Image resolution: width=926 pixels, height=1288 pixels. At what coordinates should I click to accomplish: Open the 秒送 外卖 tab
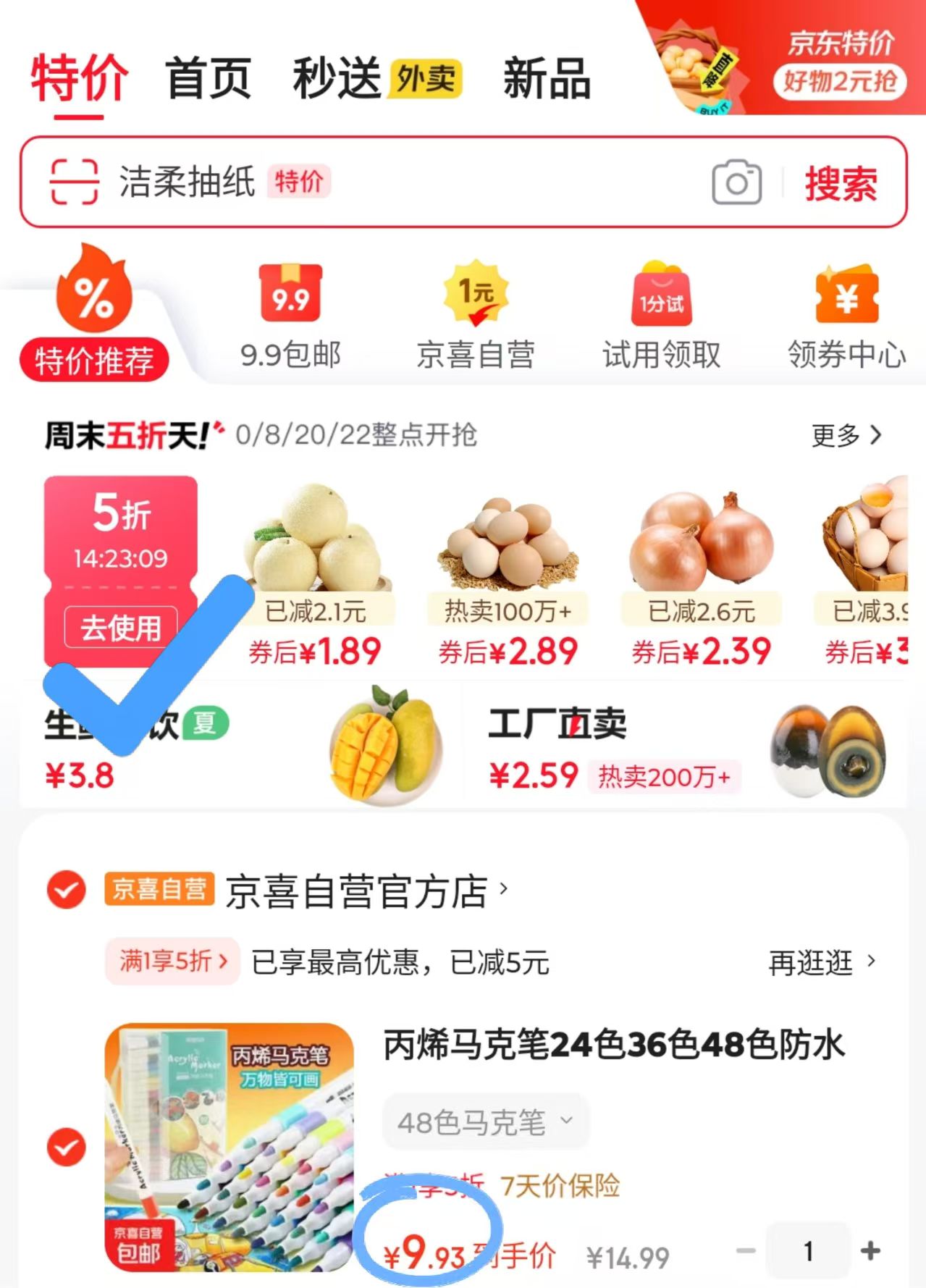pyautogui.click(x=376, y=79)
